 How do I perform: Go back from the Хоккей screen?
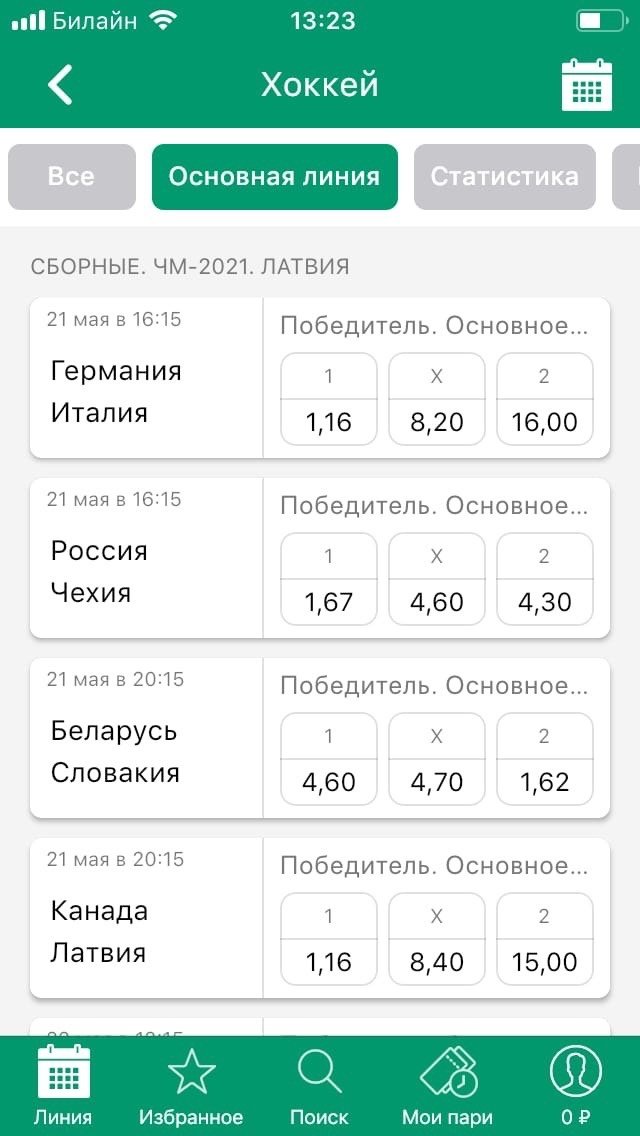[60, 85]
